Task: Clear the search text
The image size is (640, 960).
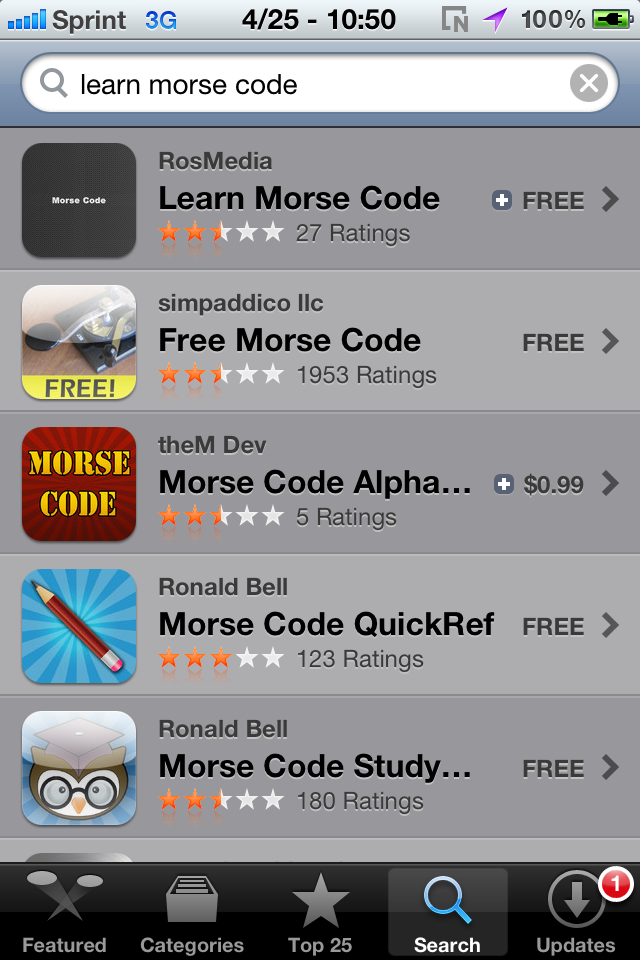Action: [589, 85]
